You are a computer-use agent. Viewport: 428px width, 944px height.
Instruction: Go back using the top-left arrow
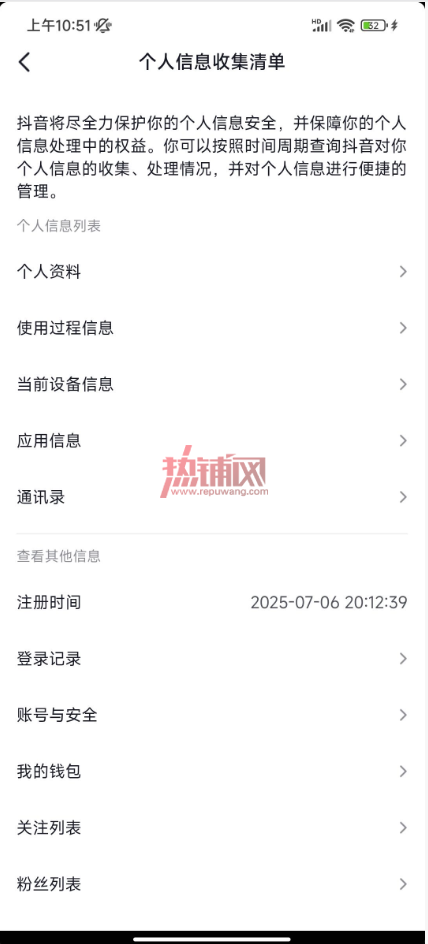tap(24, 62)
